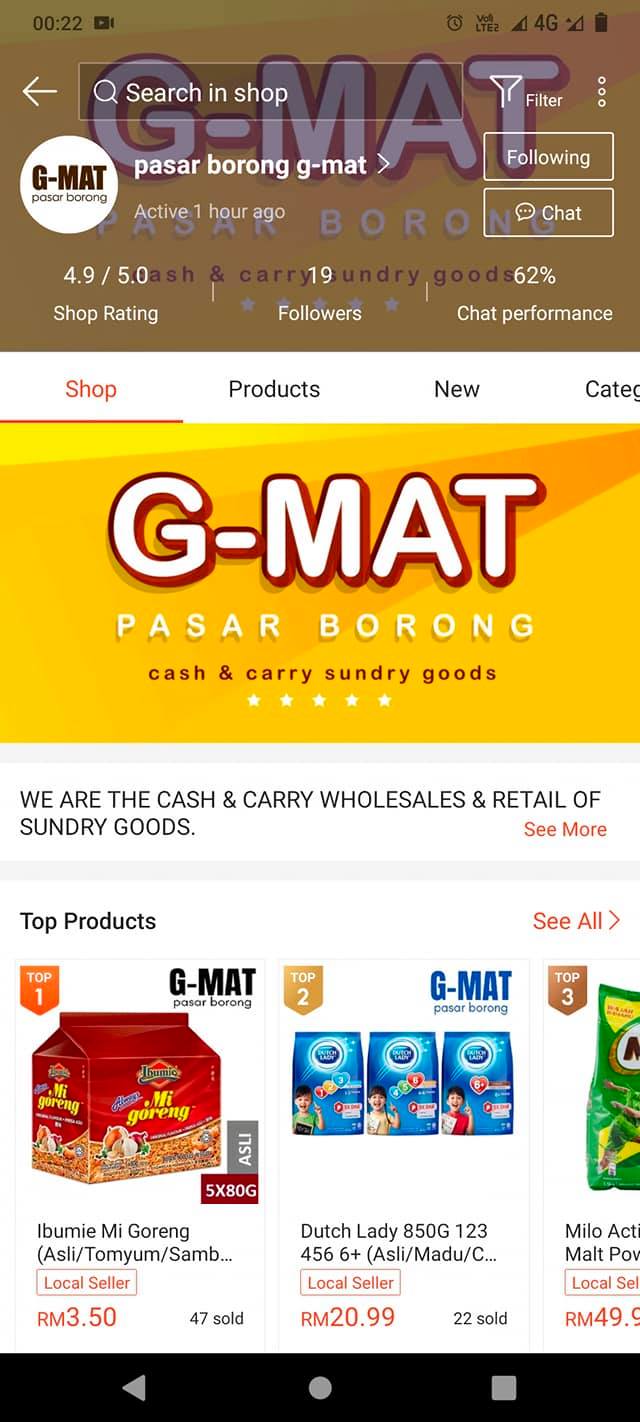Viewport: 640px width, 1422px height.
Task: Chat with the seller
Action: pos(548,212)
